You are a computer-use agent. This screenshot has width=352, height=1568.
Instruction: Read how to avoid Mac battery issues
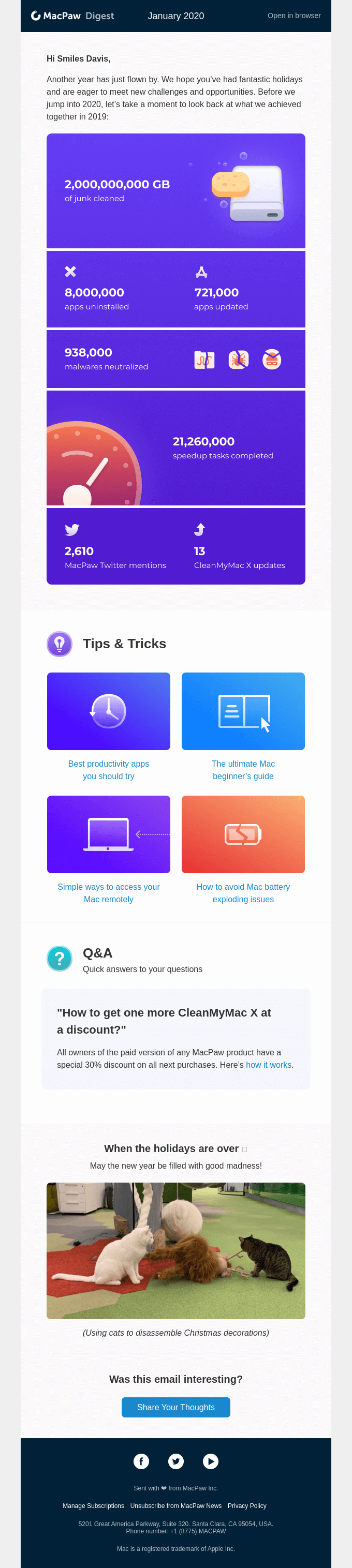click(243, 892)
